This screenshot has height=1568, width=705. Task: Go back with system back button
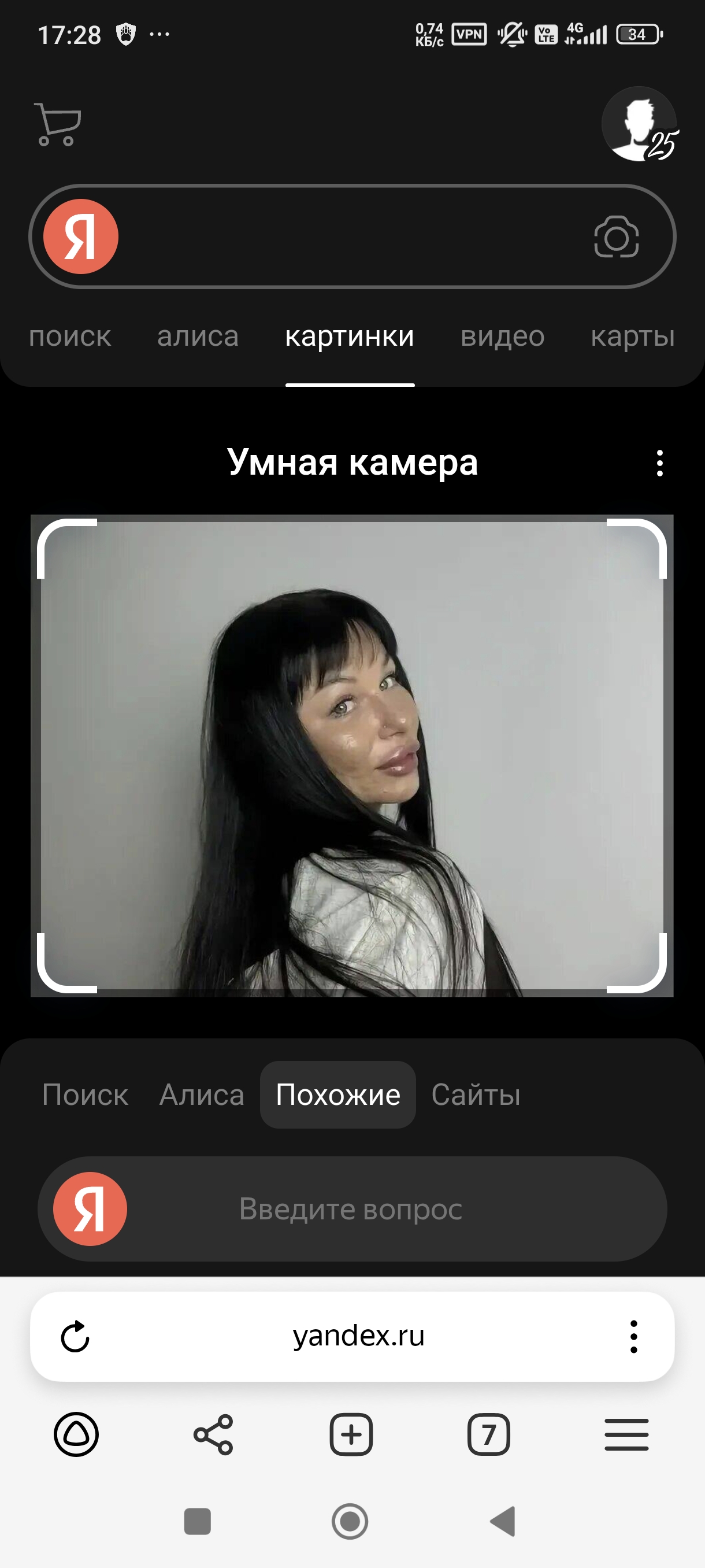[x=503, y=1521]
